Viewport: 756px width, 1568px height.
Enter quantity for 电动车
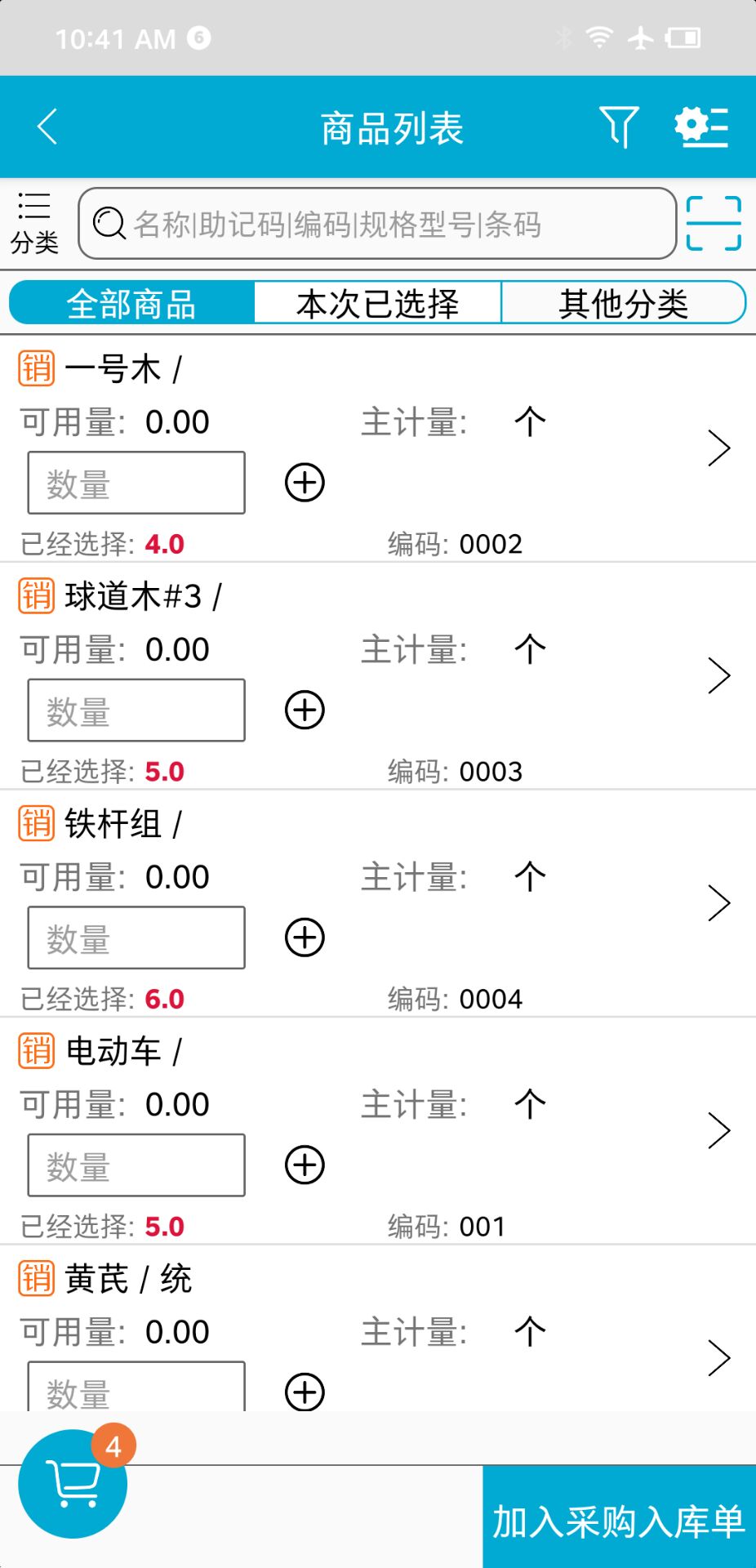[x=136, y=1165]
